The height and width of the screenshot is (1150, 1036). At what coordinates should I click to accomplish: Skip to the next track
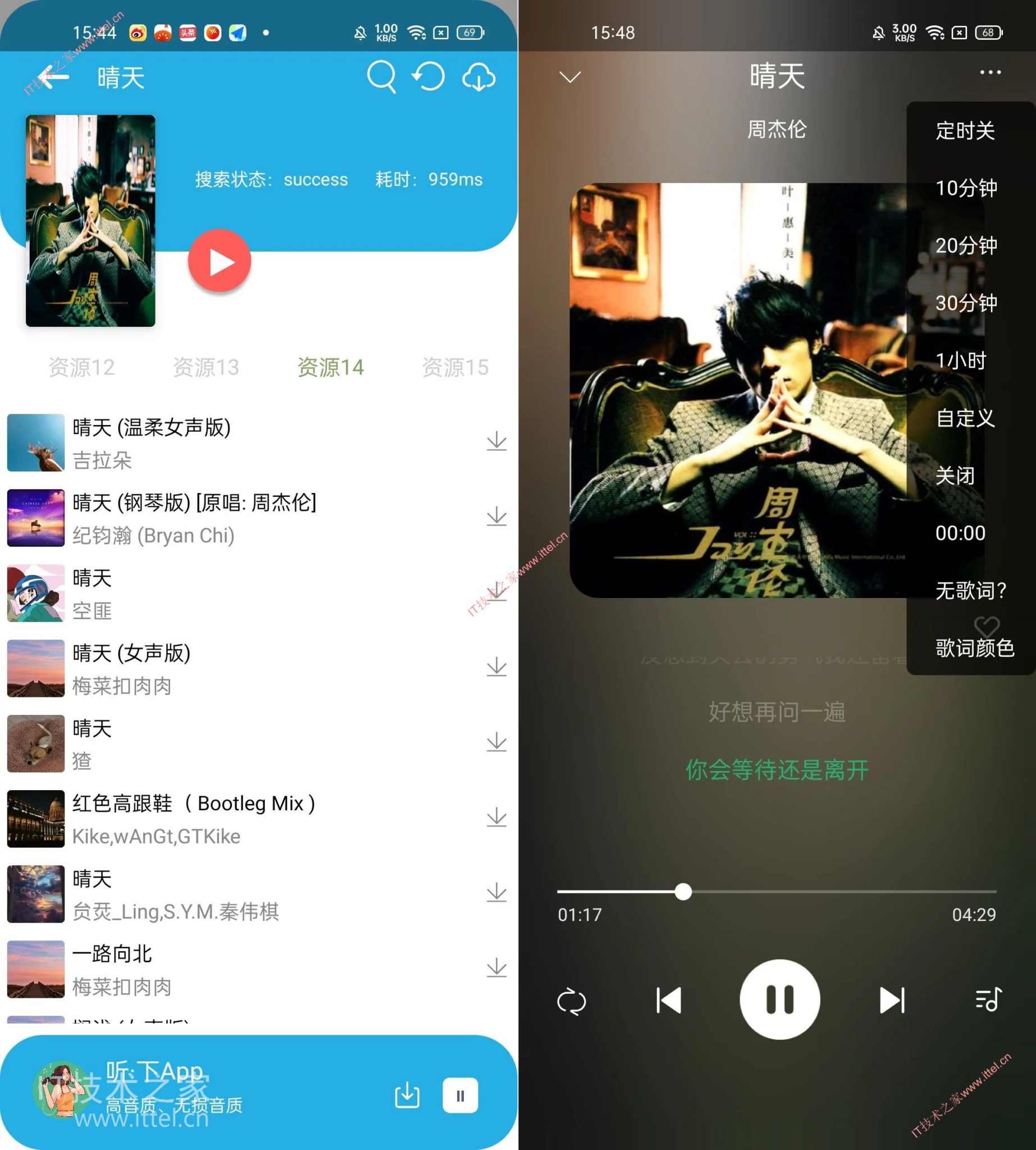coord(892,1000)
